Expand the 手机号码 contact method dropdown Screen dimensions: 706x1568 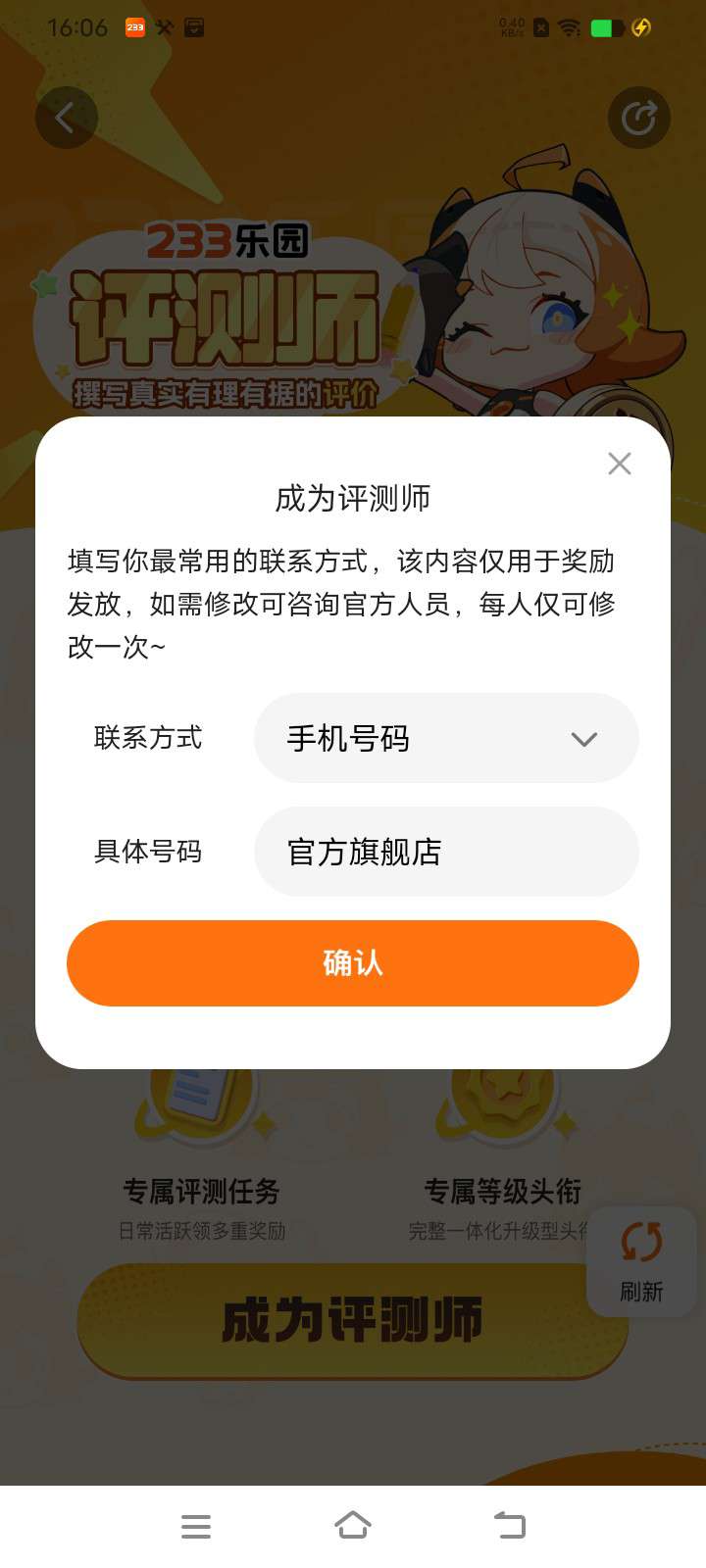point(446,738)
